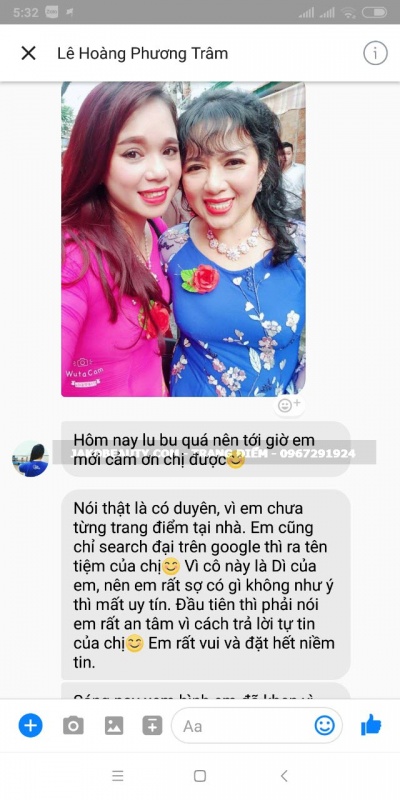Open the emoji picker in message box

324,725
